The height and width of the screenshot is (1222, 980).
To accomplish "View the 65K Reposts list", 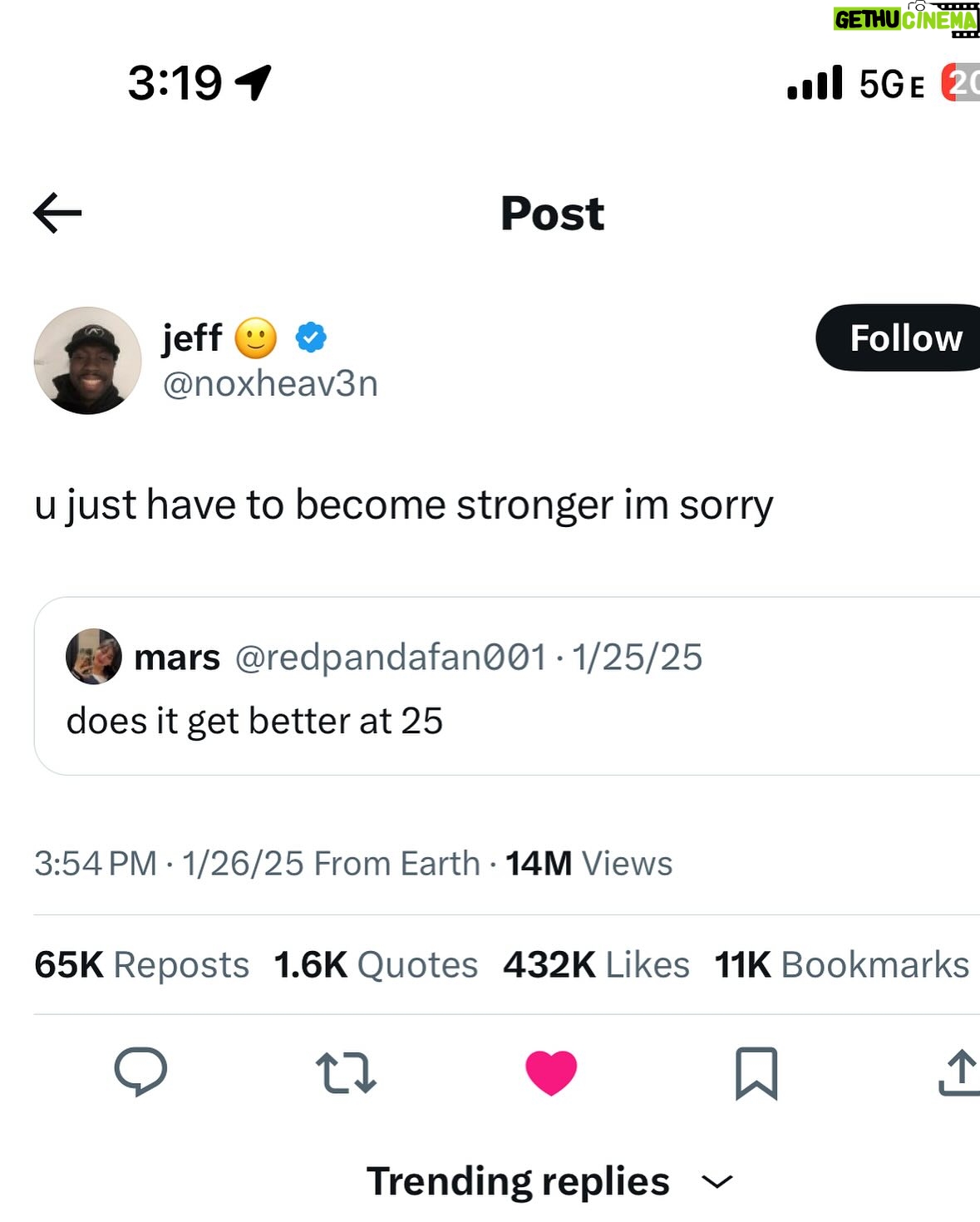I will [141, 965].
